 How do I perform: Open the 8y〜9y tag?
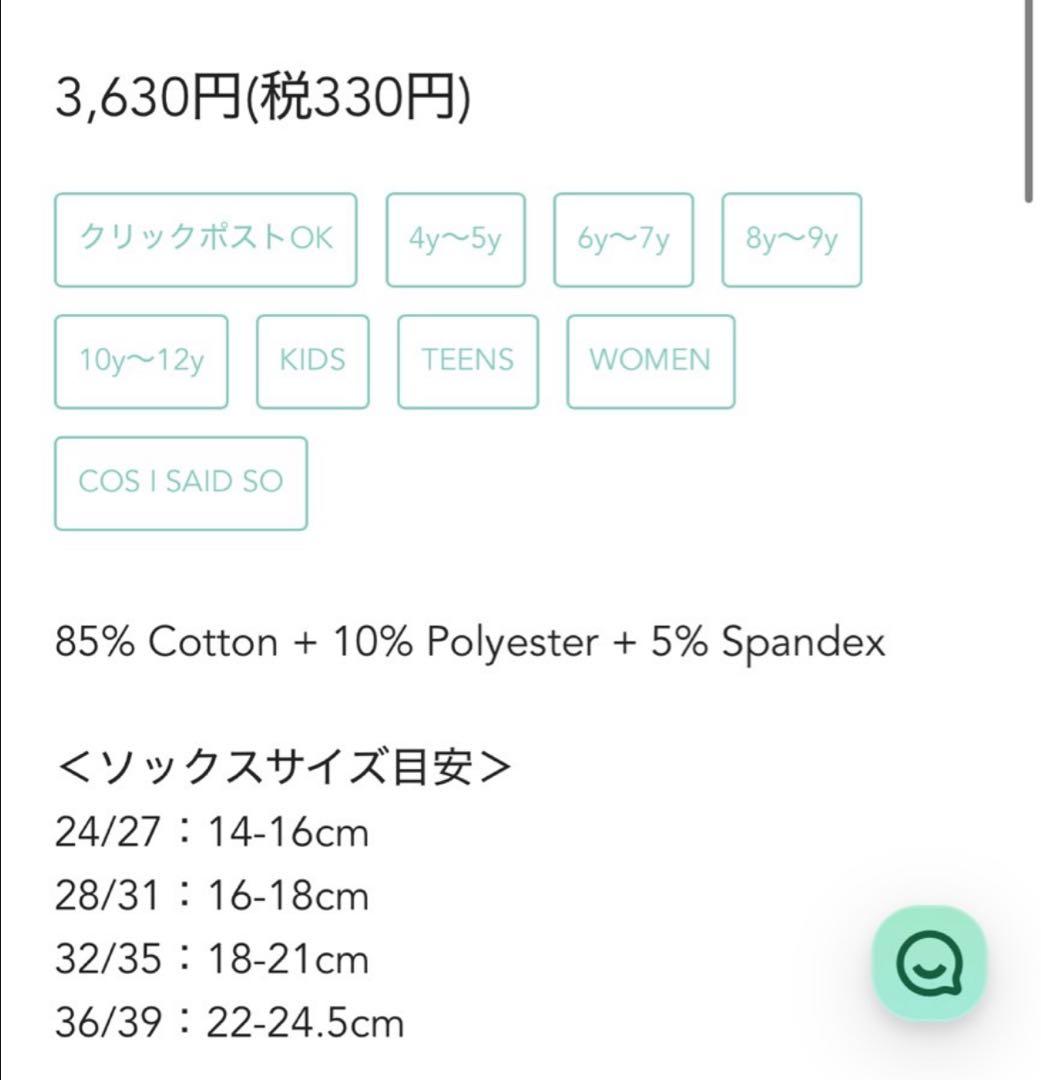pyautogui.click(x=792, y=240)
